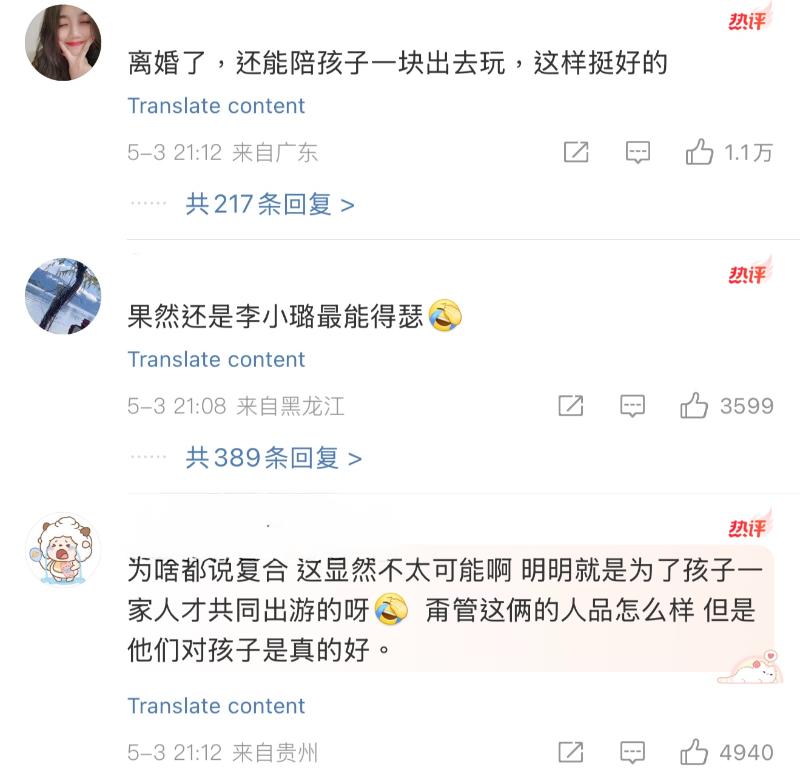Screen dimensions: 800x778
Task: Expand the 共389条回复 replies
Action: 273,458
